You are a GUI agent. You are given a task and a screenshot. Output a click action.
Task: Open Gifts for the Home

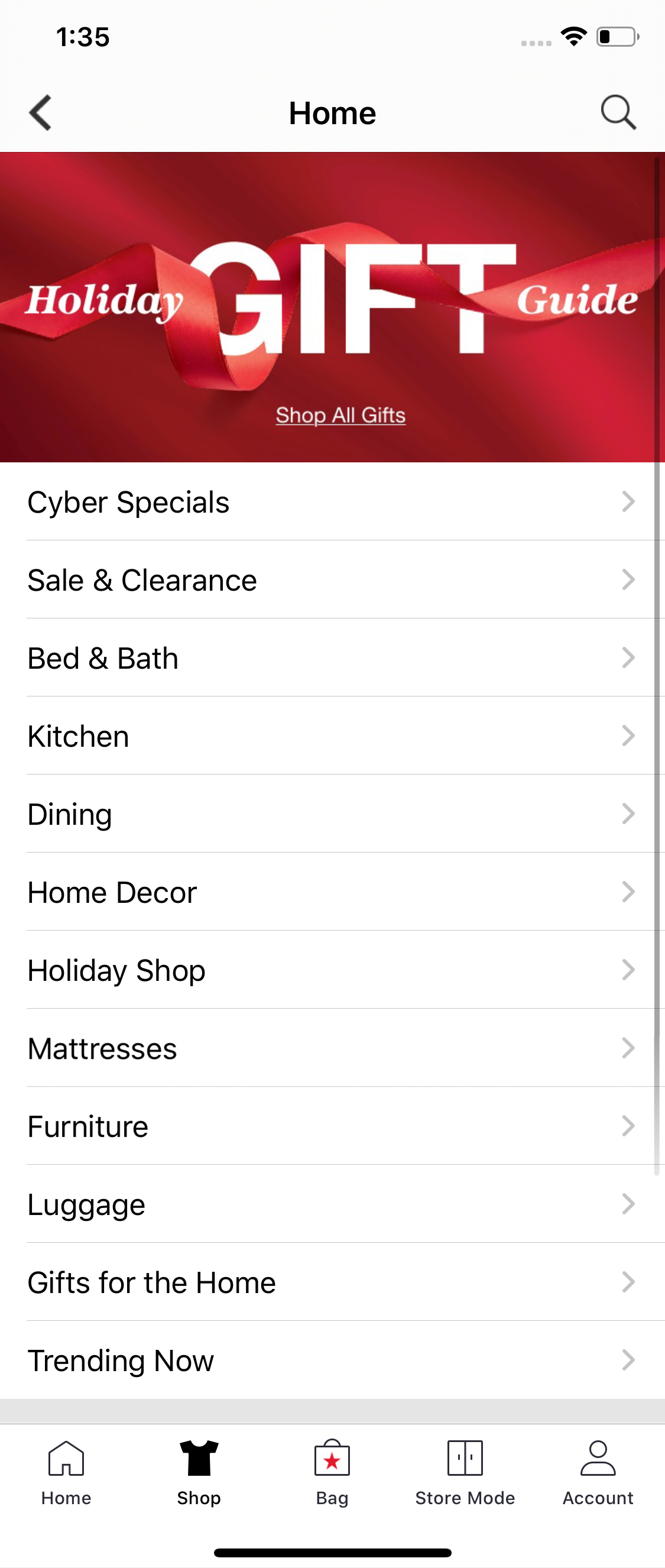coord(151,1282)
